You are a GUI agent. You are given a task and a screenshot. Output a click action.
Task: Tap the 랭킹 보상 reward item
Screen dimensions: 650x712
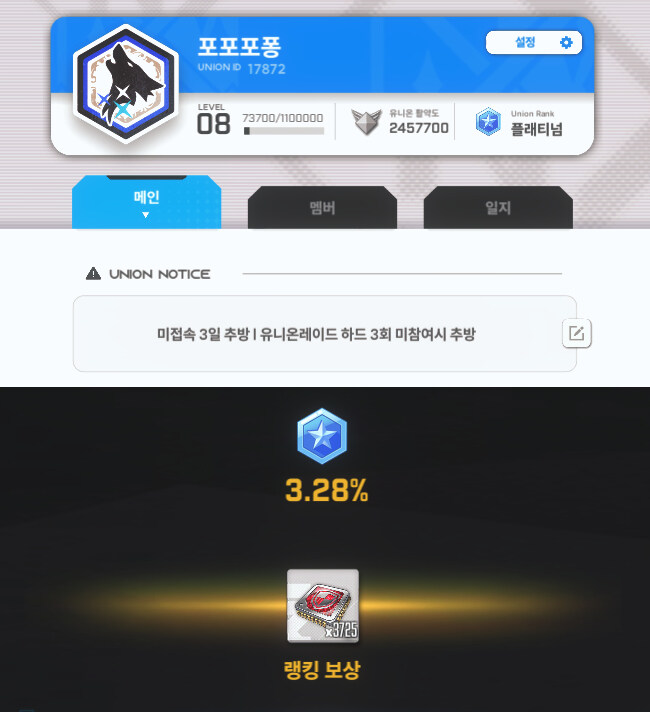(322, 606)
